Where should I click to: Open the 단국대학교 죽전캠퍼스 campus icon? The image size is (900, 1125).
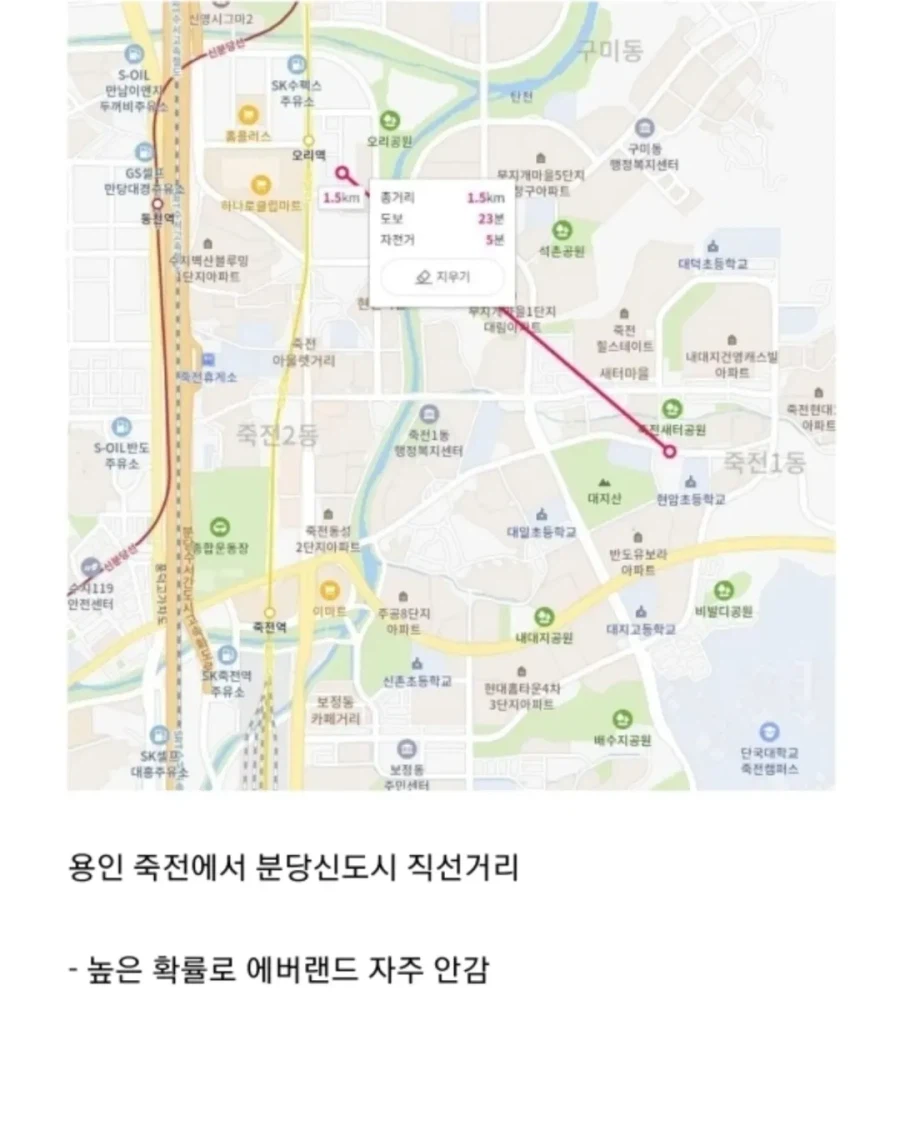point(768,730)
